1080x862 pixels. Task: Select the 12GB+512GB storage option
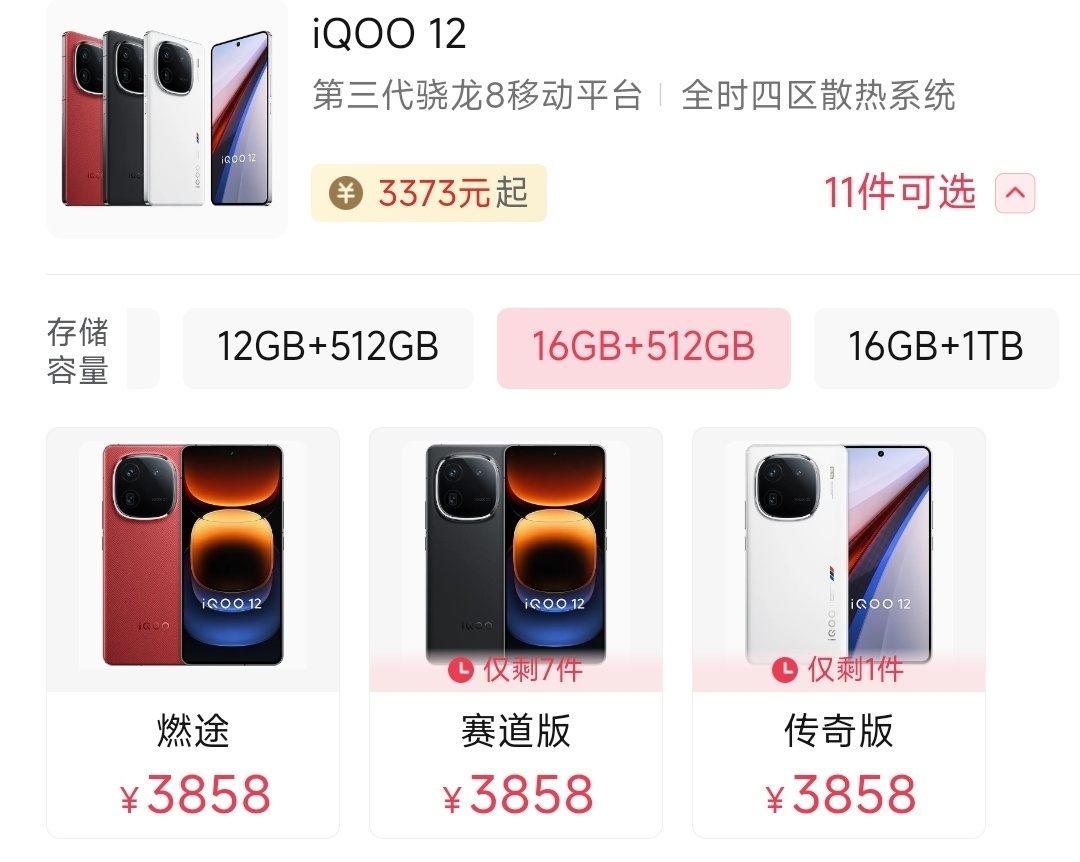point(328,347)
